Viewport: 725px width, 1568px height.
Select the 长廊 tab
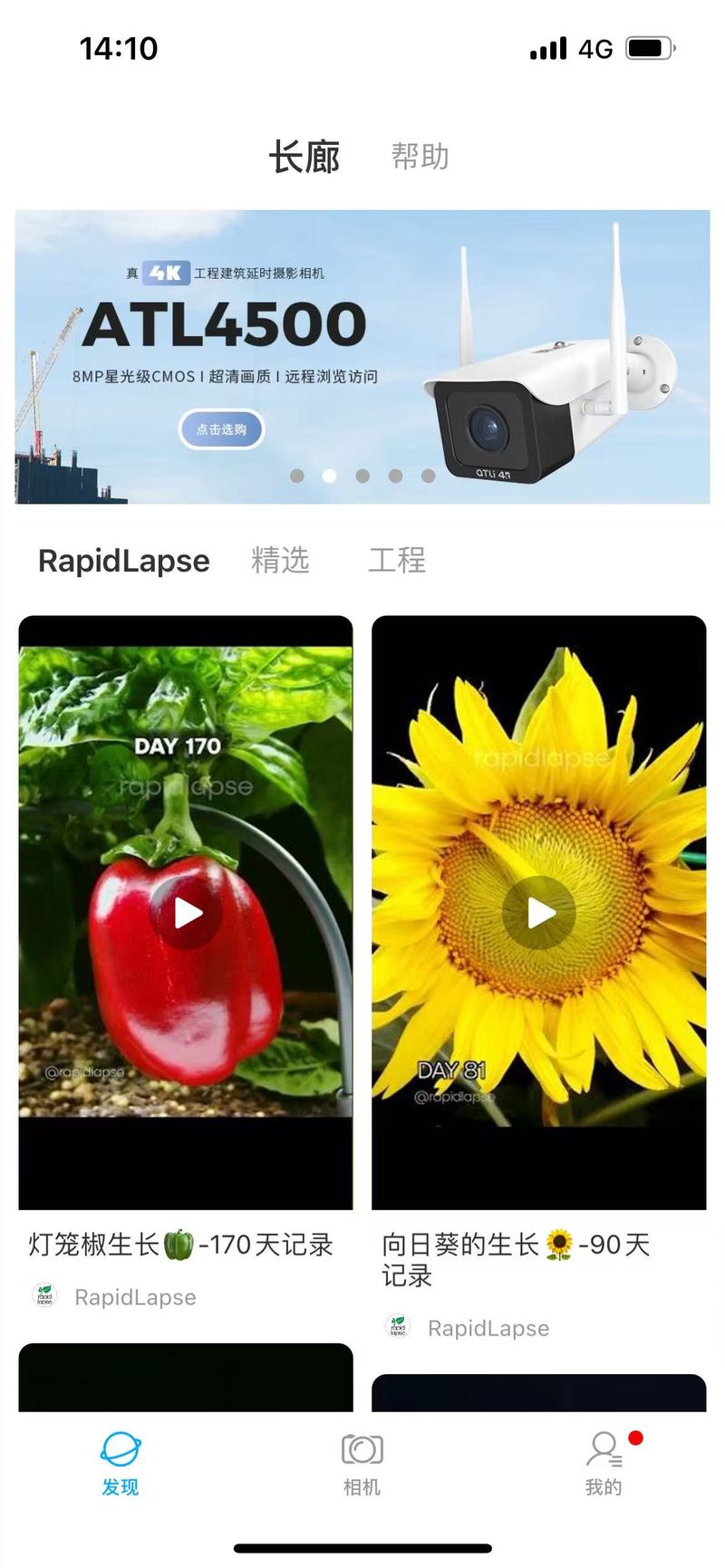coord(304,157)
